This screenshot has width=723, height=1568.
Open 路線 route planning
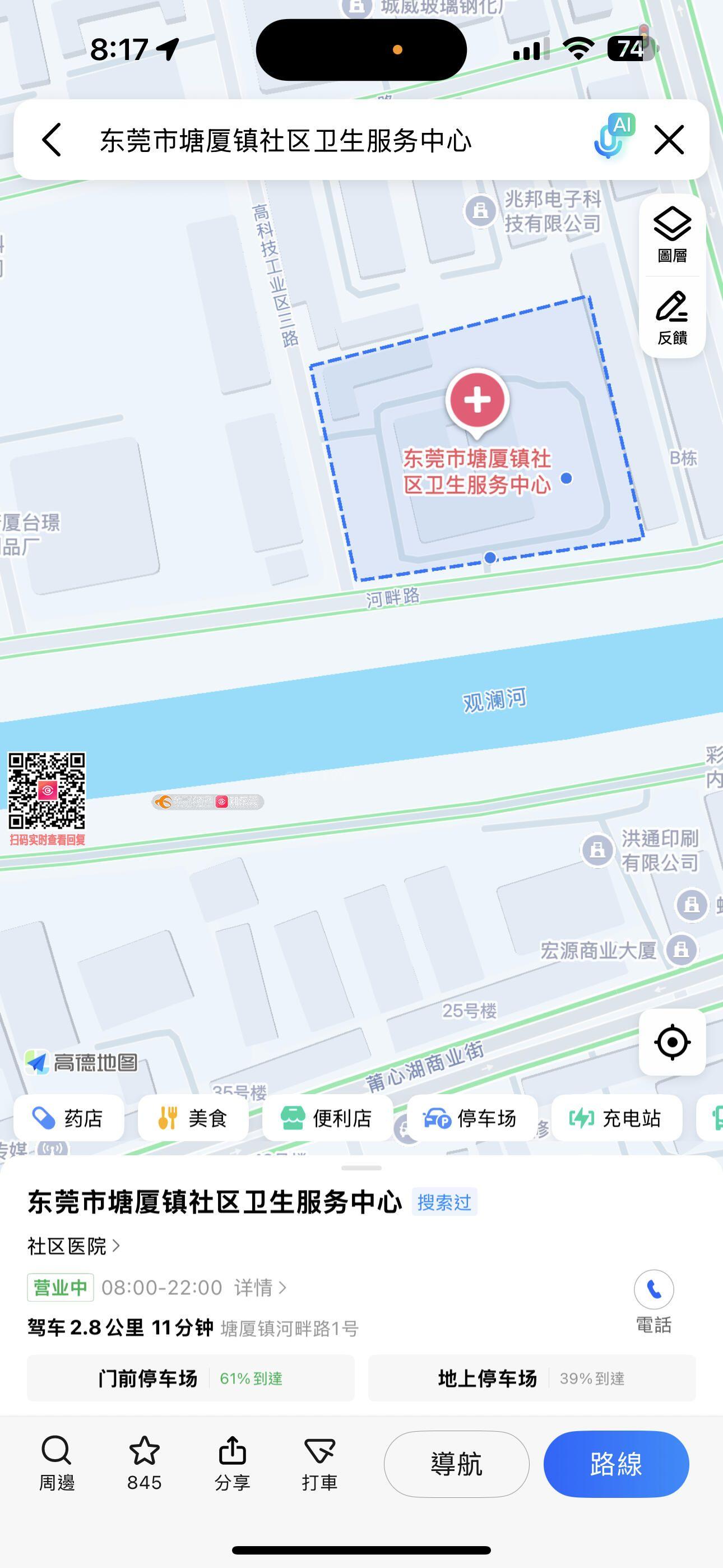(x=616, y=1463)
